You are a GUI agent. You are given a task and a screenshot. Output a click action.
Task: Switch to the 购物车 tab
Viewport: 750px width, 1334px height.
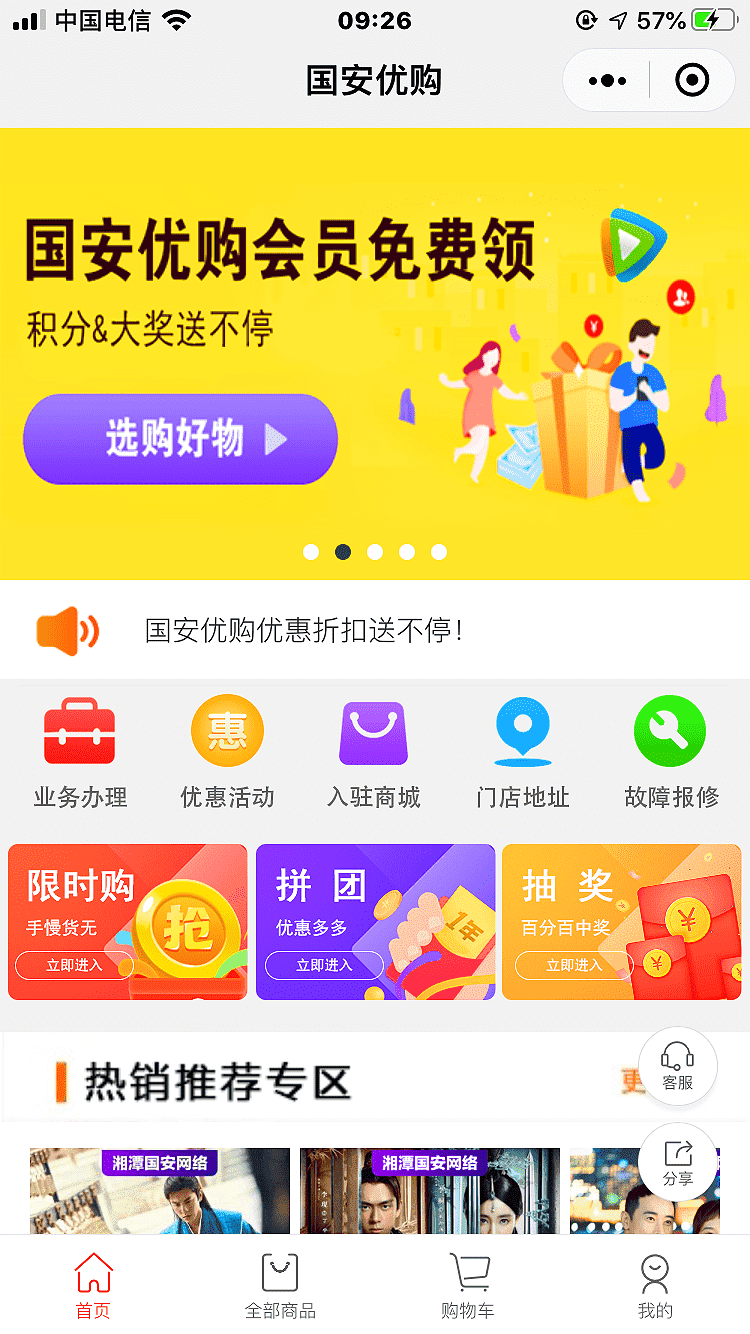pyautogui.click(x=468, y=1287)
